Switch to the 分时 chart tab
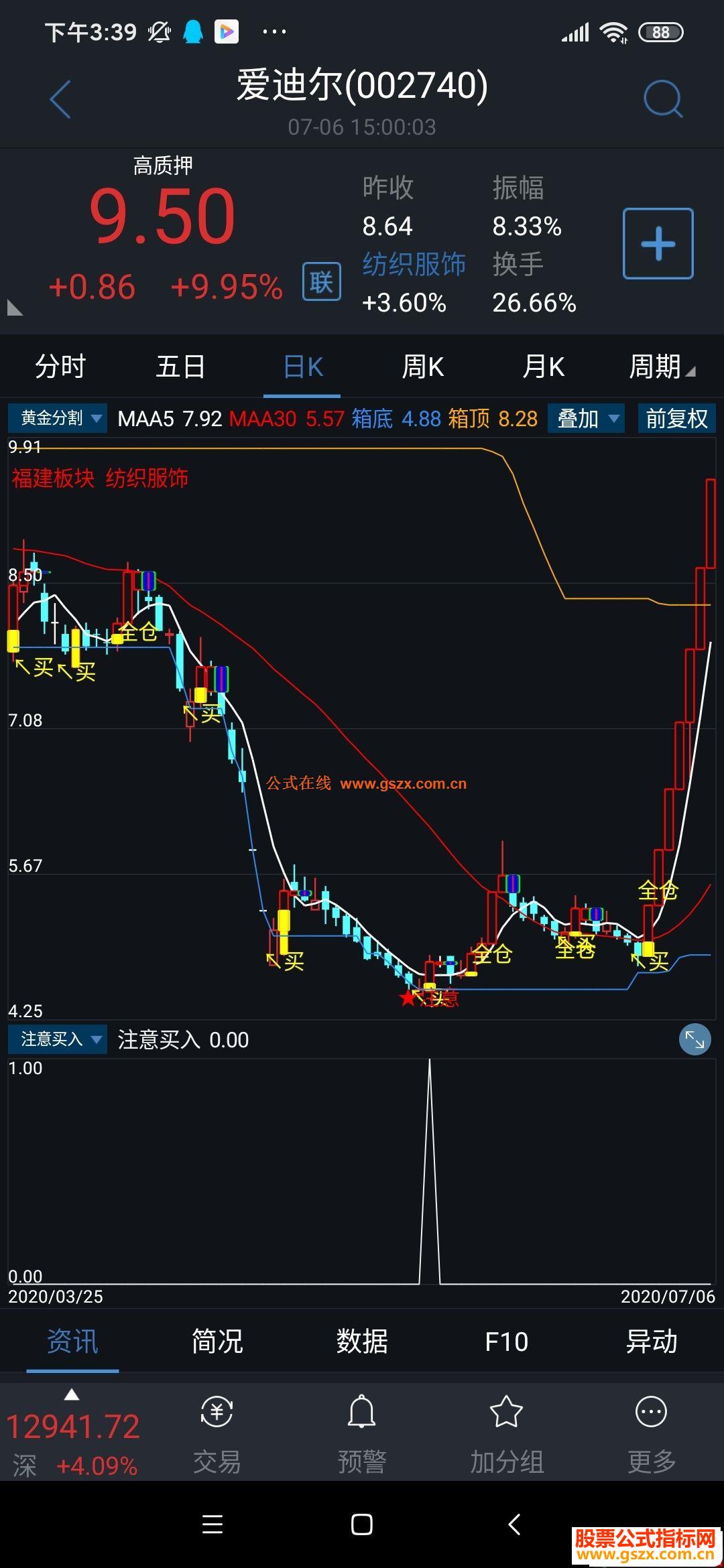Image resolution: width=724 pixels, height=1568 pixels. (x=60, y=367)
